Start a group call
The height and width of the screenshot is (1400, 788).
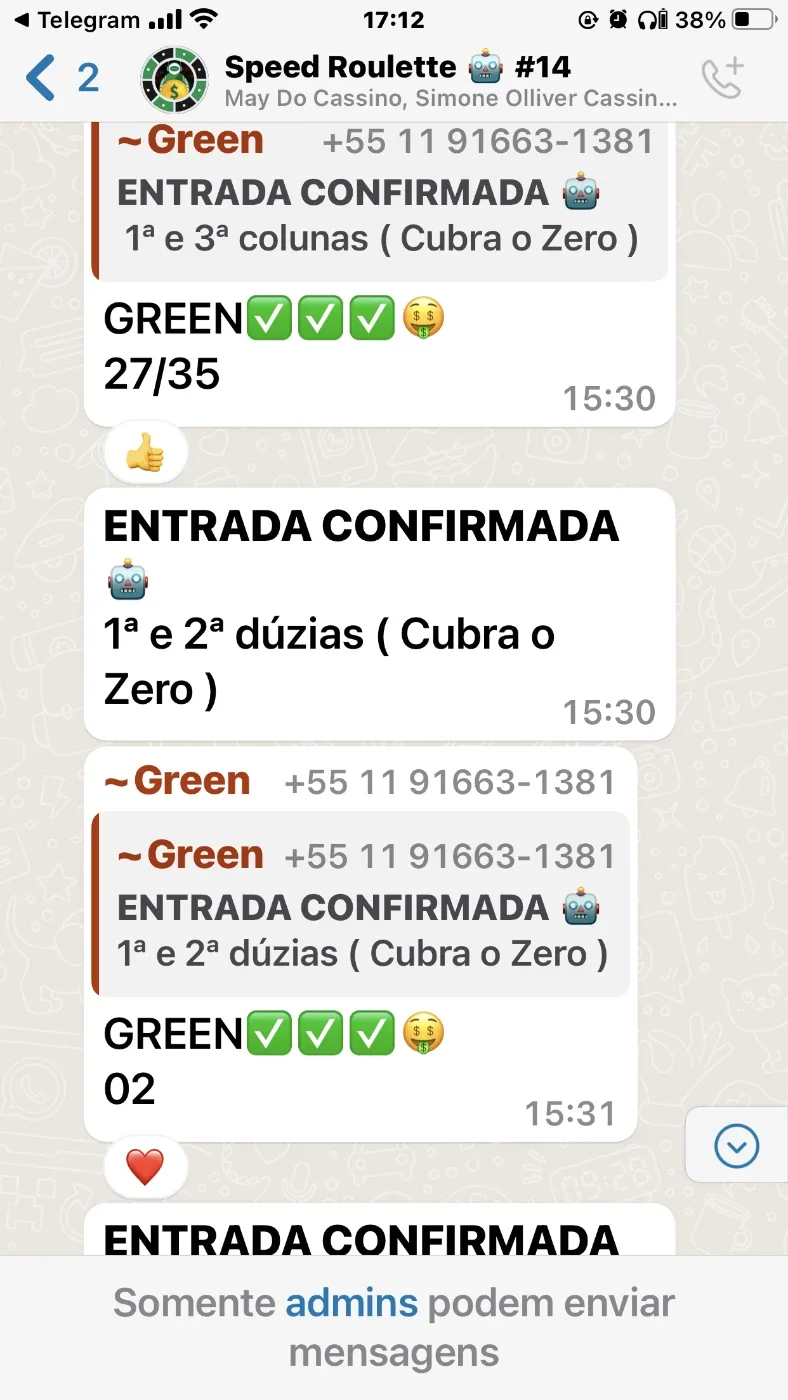point(723,79)
